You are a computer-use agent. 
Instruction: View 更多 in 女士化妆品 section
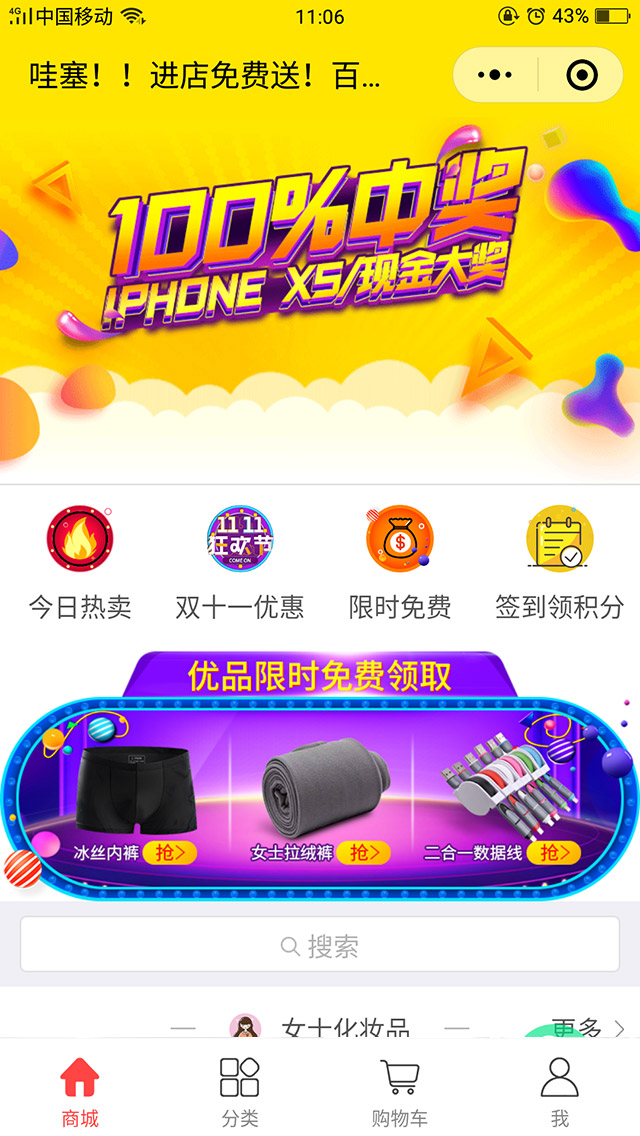[x=588, y=1028]
